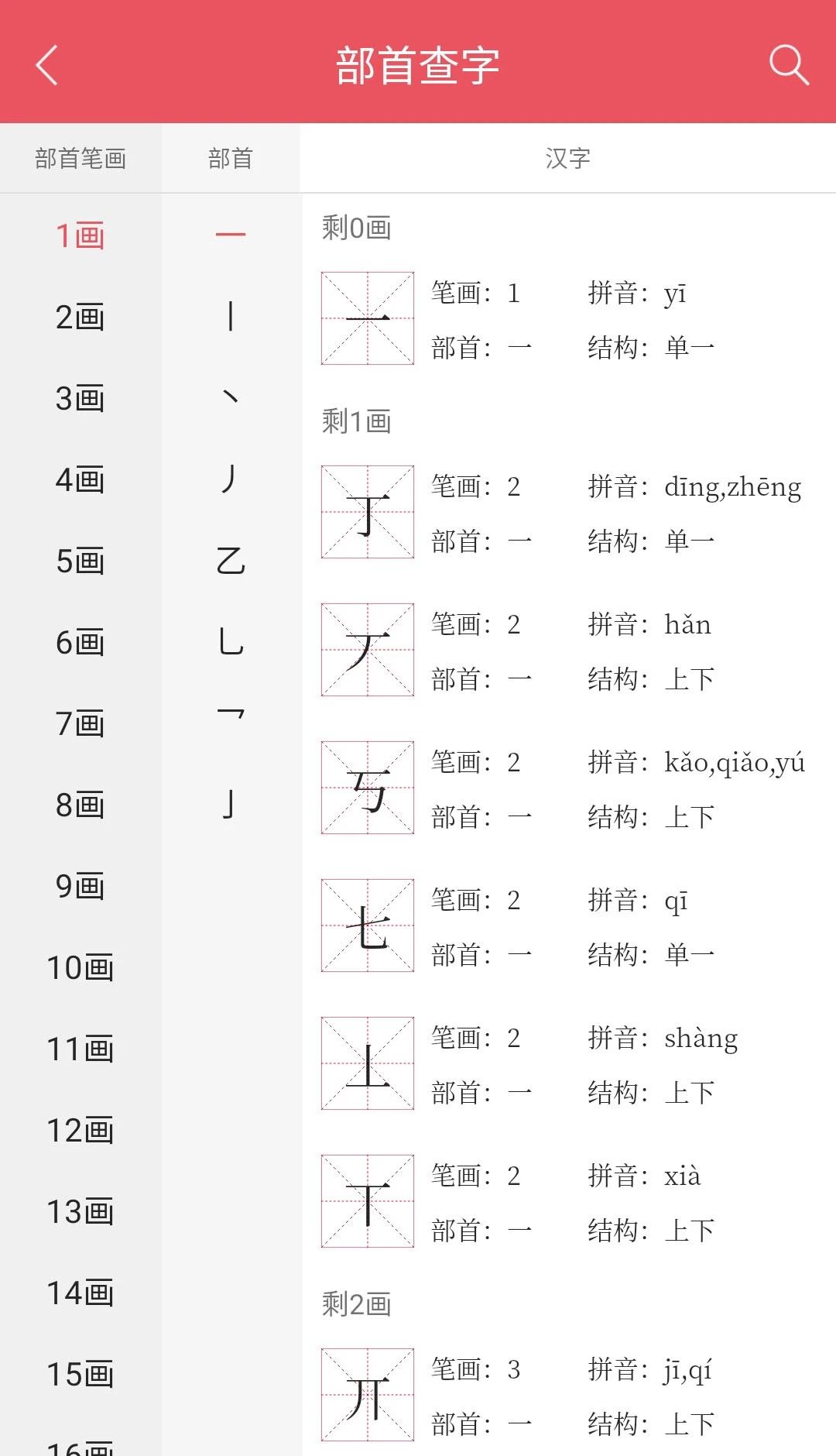Select the 丿 radical
This screenshot has width=836, height=1456.
pyautogui.click(x=230, y=478)
